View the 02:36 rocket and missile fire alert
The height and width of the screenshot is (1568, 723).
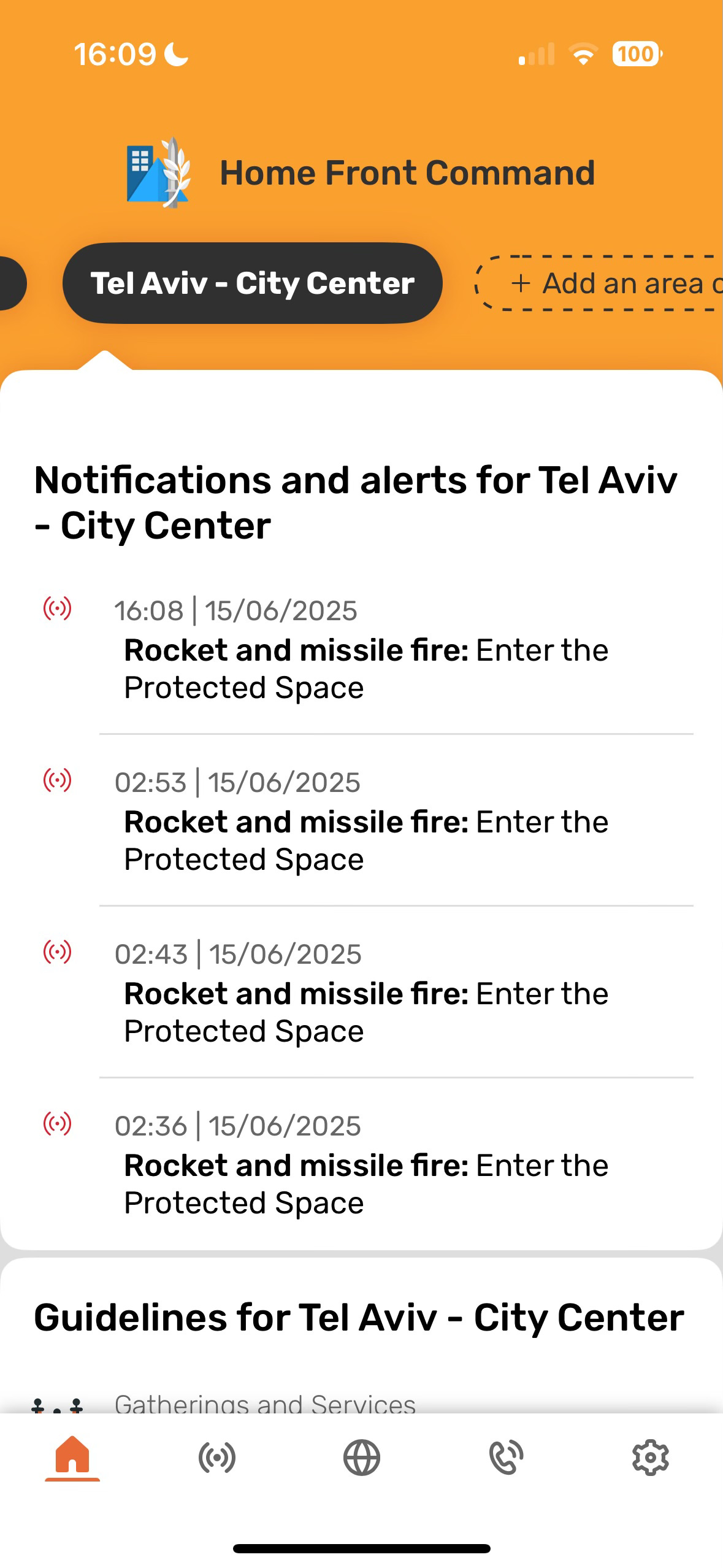pyautogui.click(x=365, y=1164)
